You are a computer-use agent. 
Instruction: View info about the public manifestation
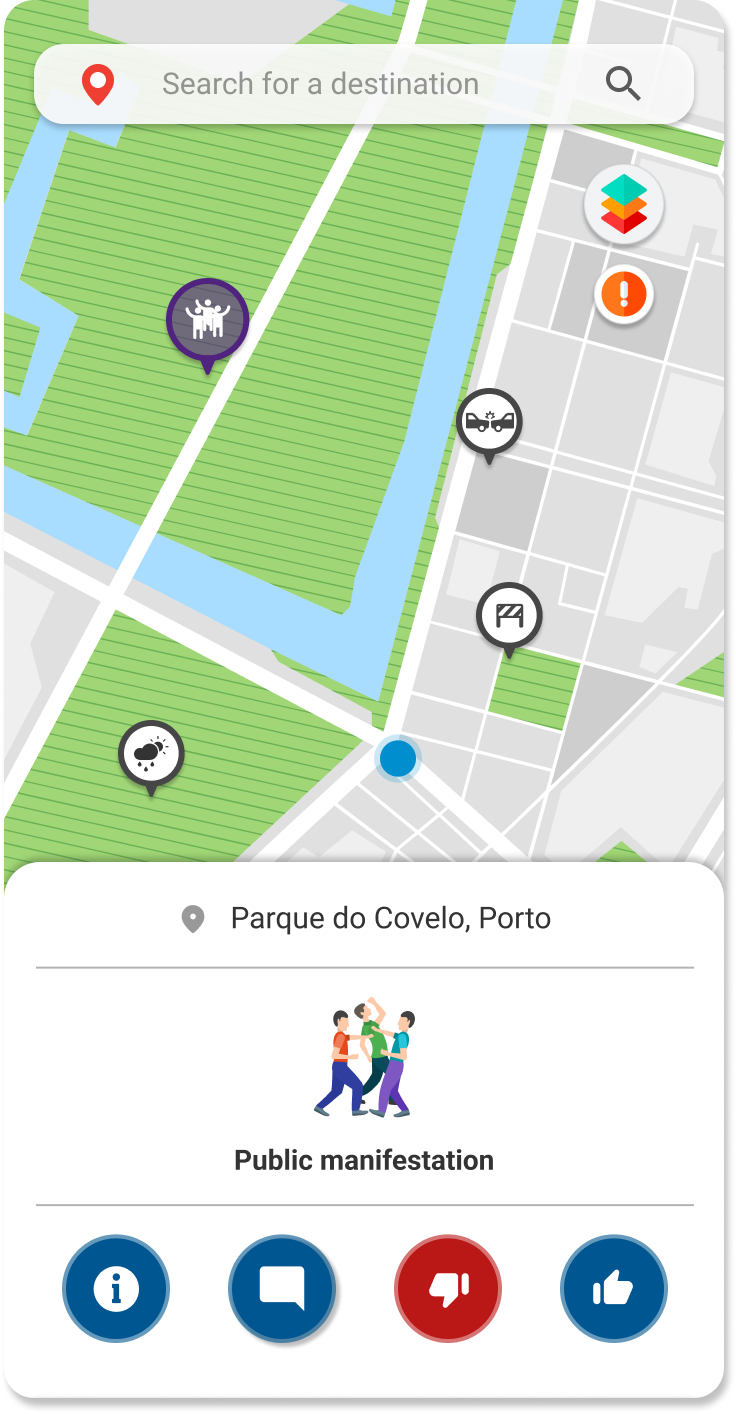point(116,1289)
